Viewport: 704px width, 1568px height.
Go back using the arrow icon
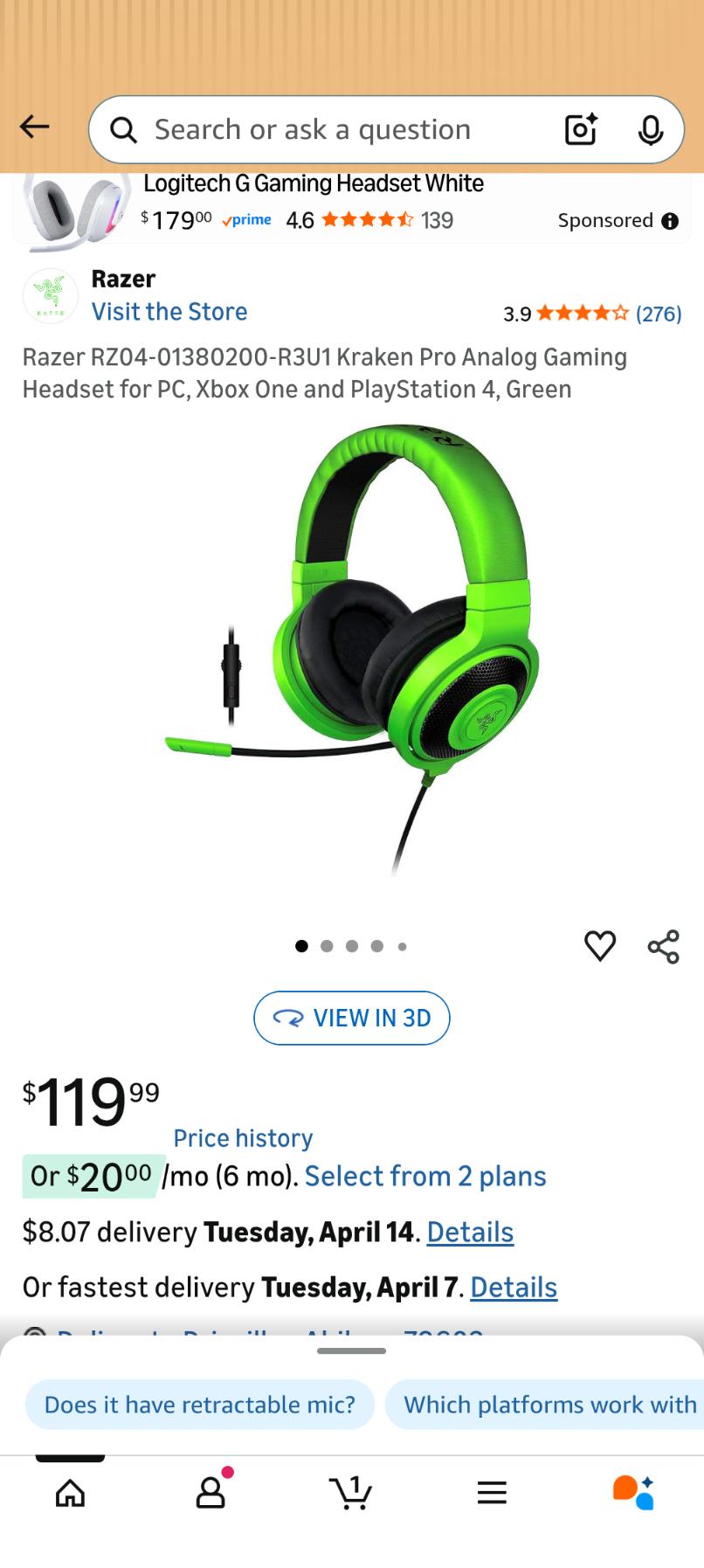35,128
